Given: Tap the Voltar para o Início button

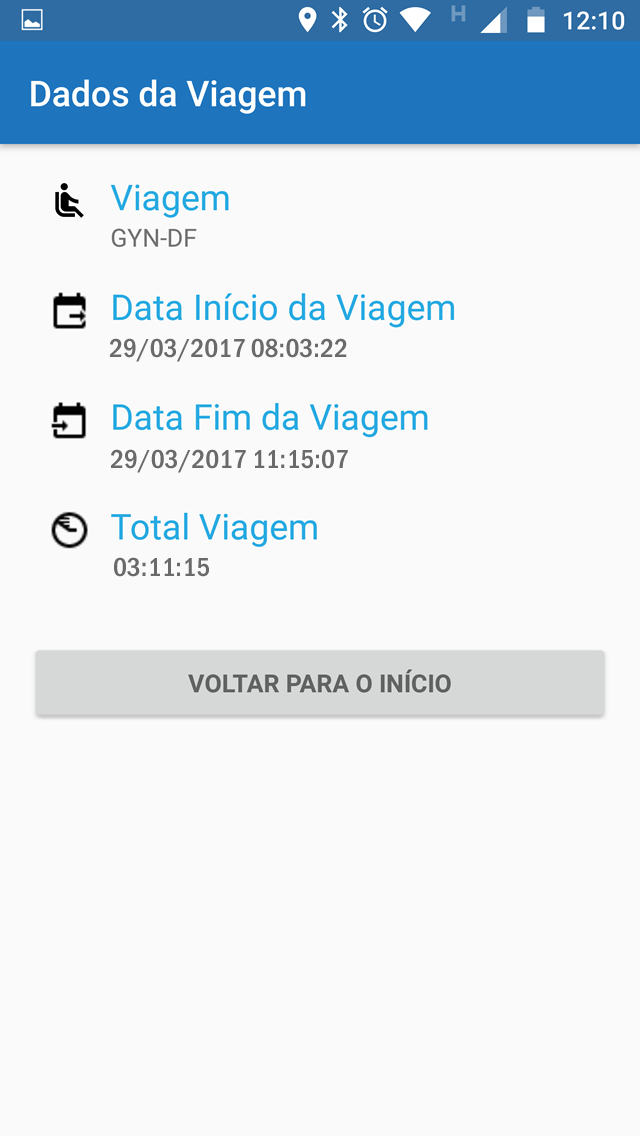Looking at the screenshot, I should [320, 683].
